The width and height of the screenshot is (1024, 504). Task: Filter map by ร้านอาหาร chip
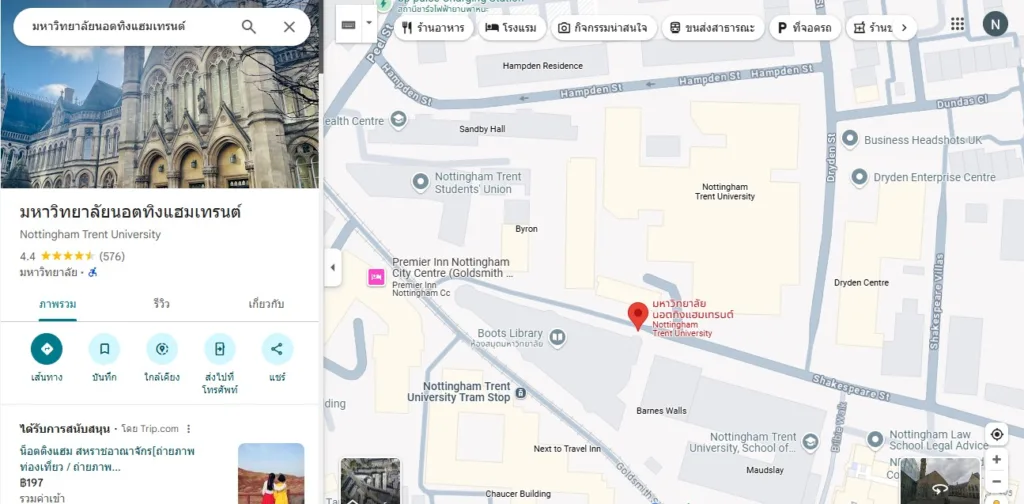click(x=433, y=28)
